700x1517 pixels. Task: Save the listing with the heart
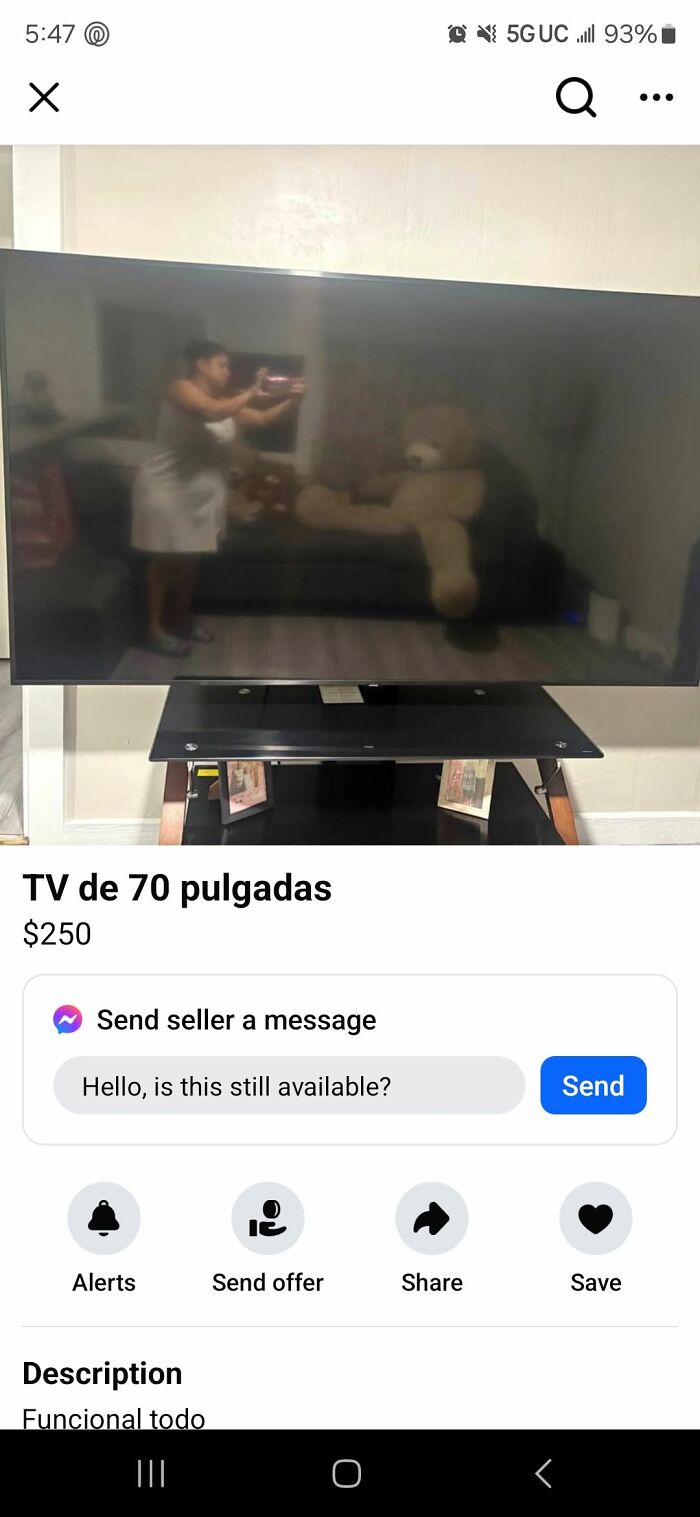click(x=596, y=1218)
